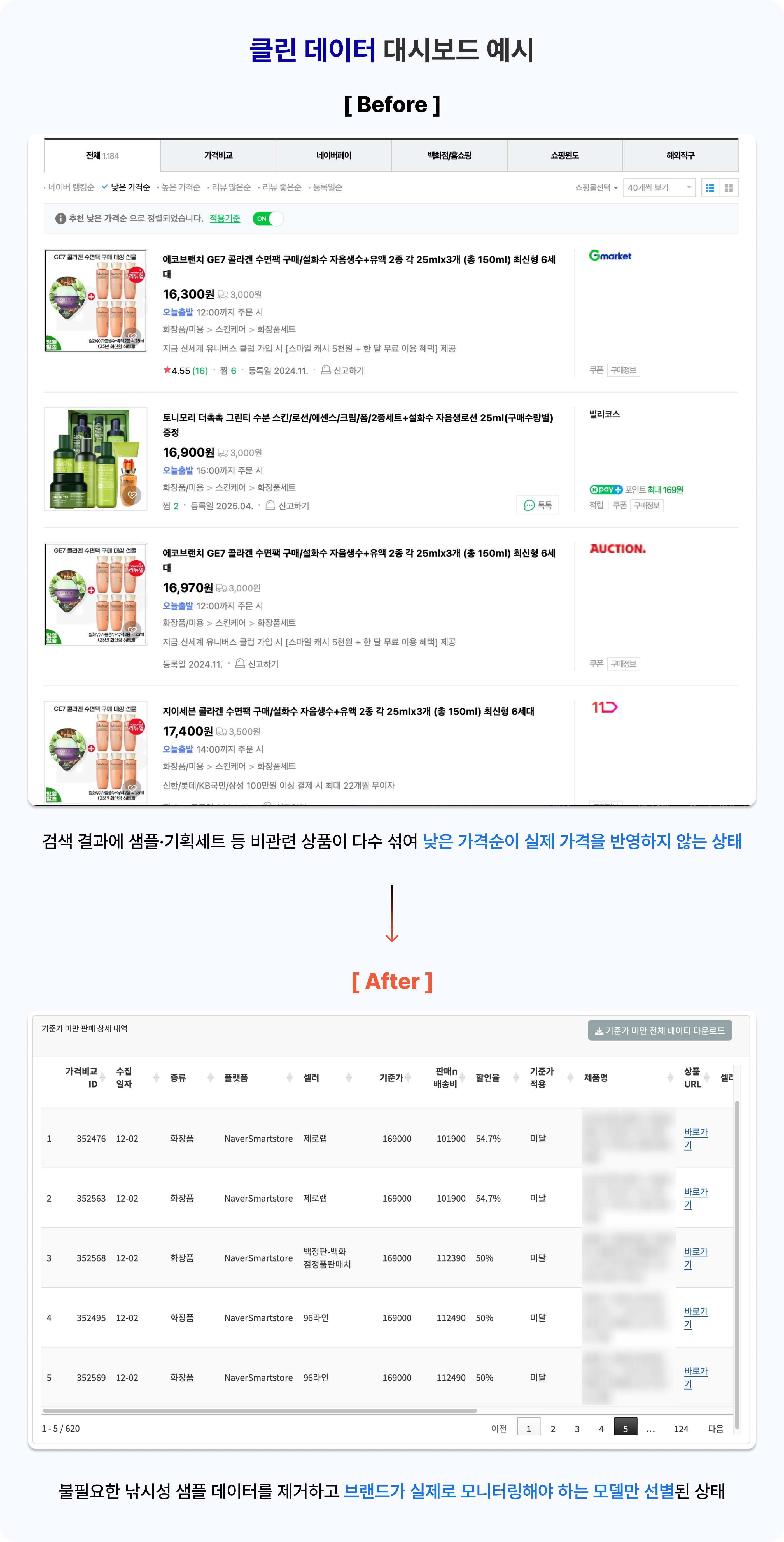Viewport: 784px width, 1542px height.
Task: Turn off the 추천 정렬 ON toggle
Action: (x=268, y=219)
